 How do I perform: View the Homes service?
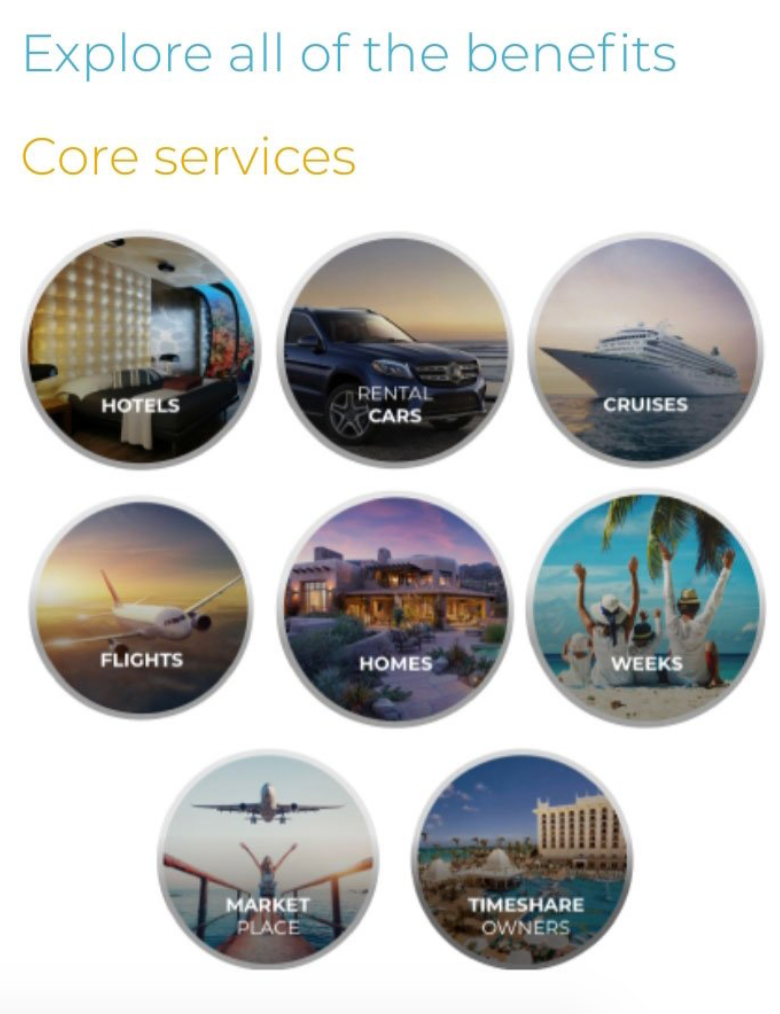pyautogui.click(x=395, y=608)
